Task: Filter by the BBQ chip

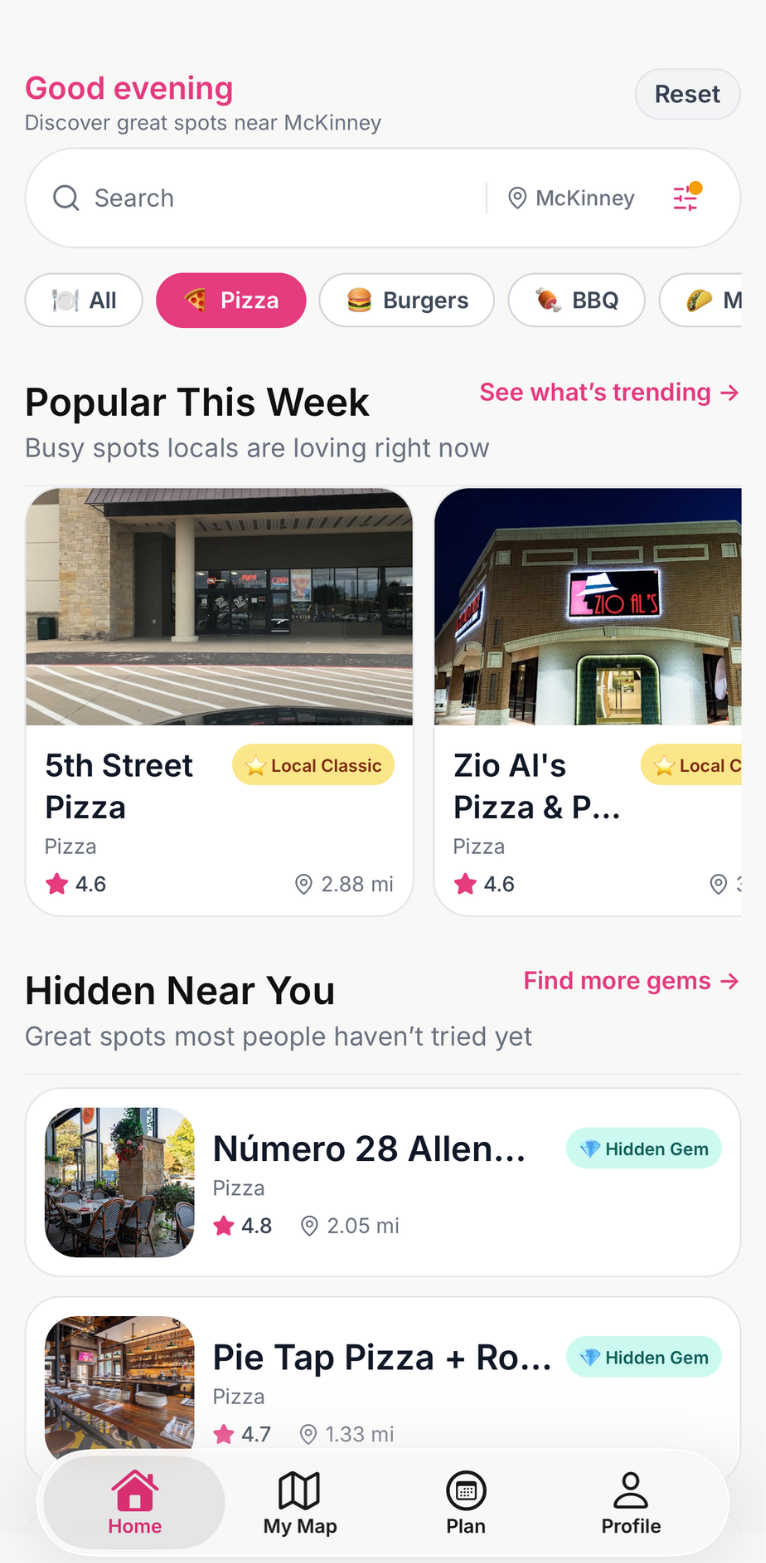Action: tap(576, 300)
